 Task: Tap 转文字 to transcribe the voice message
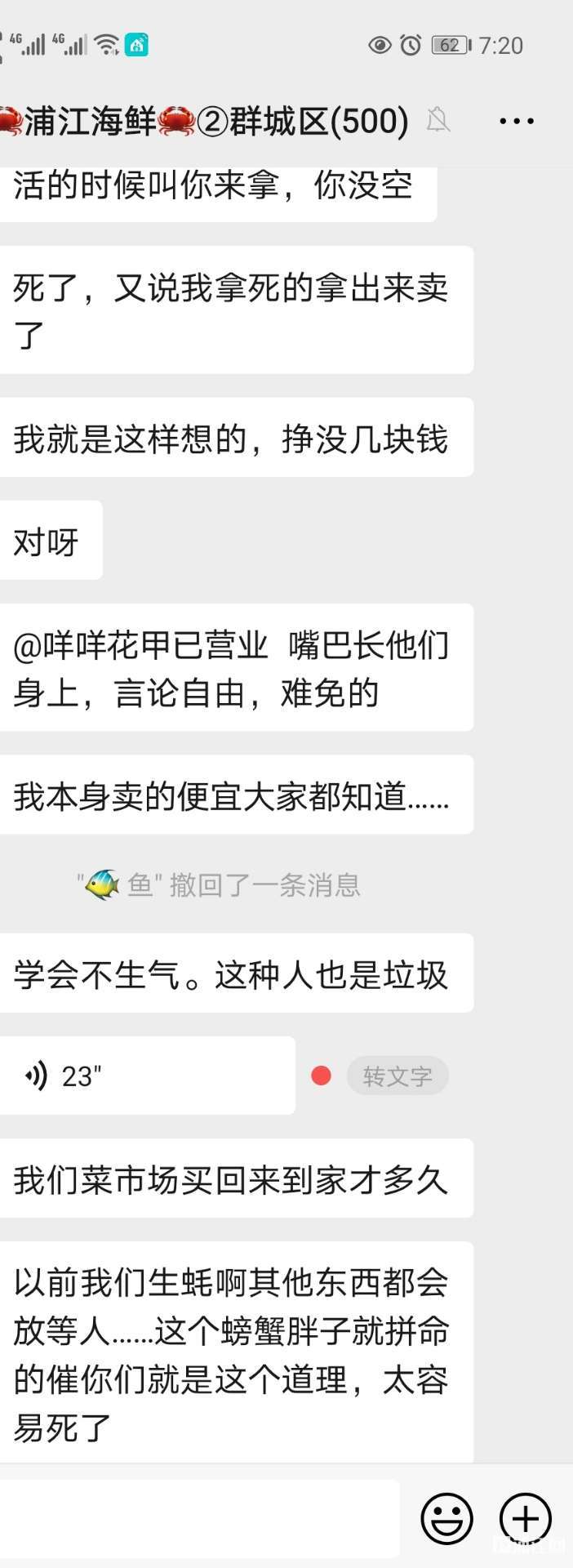click(x=398, y=1076)
